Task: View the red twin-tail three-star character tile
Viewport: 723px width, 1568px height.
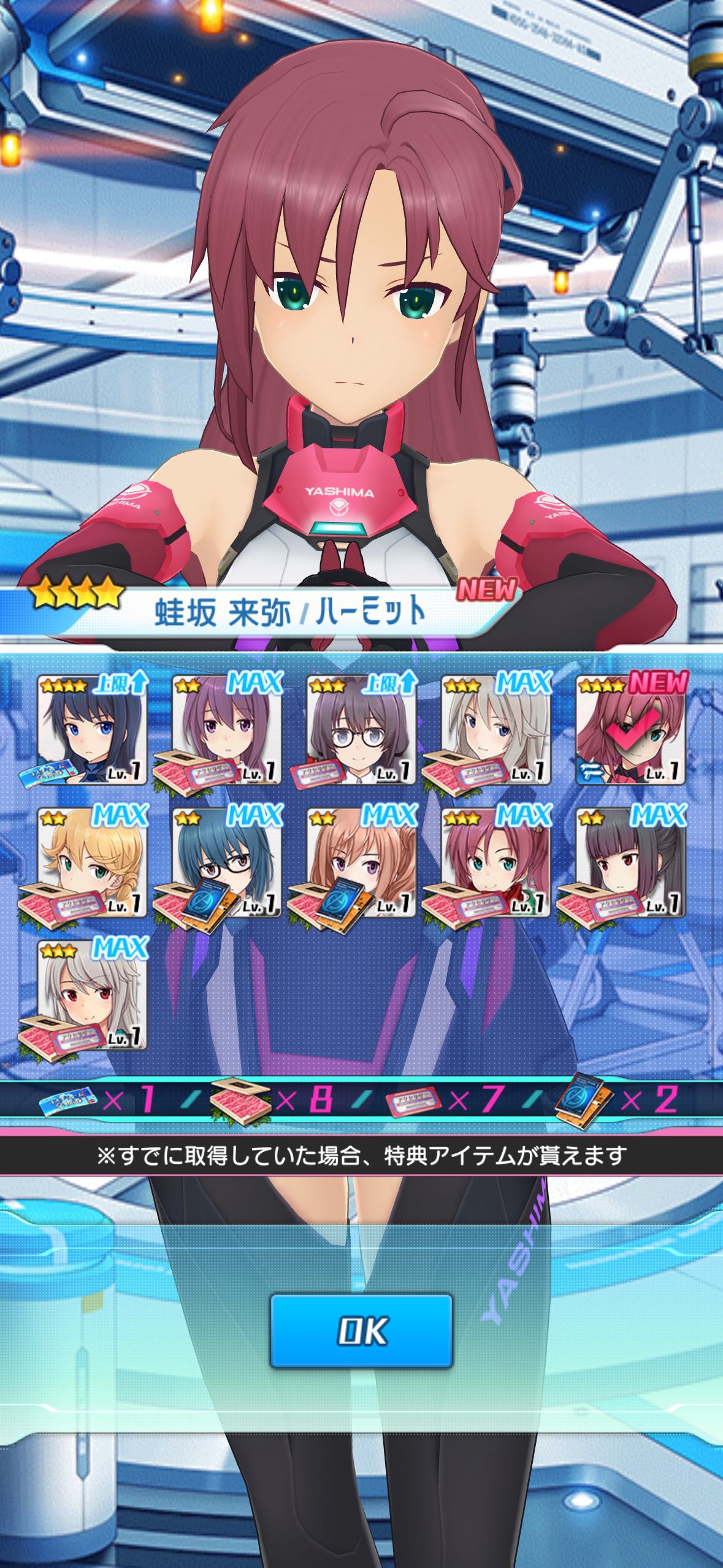Action: (497, 862)
